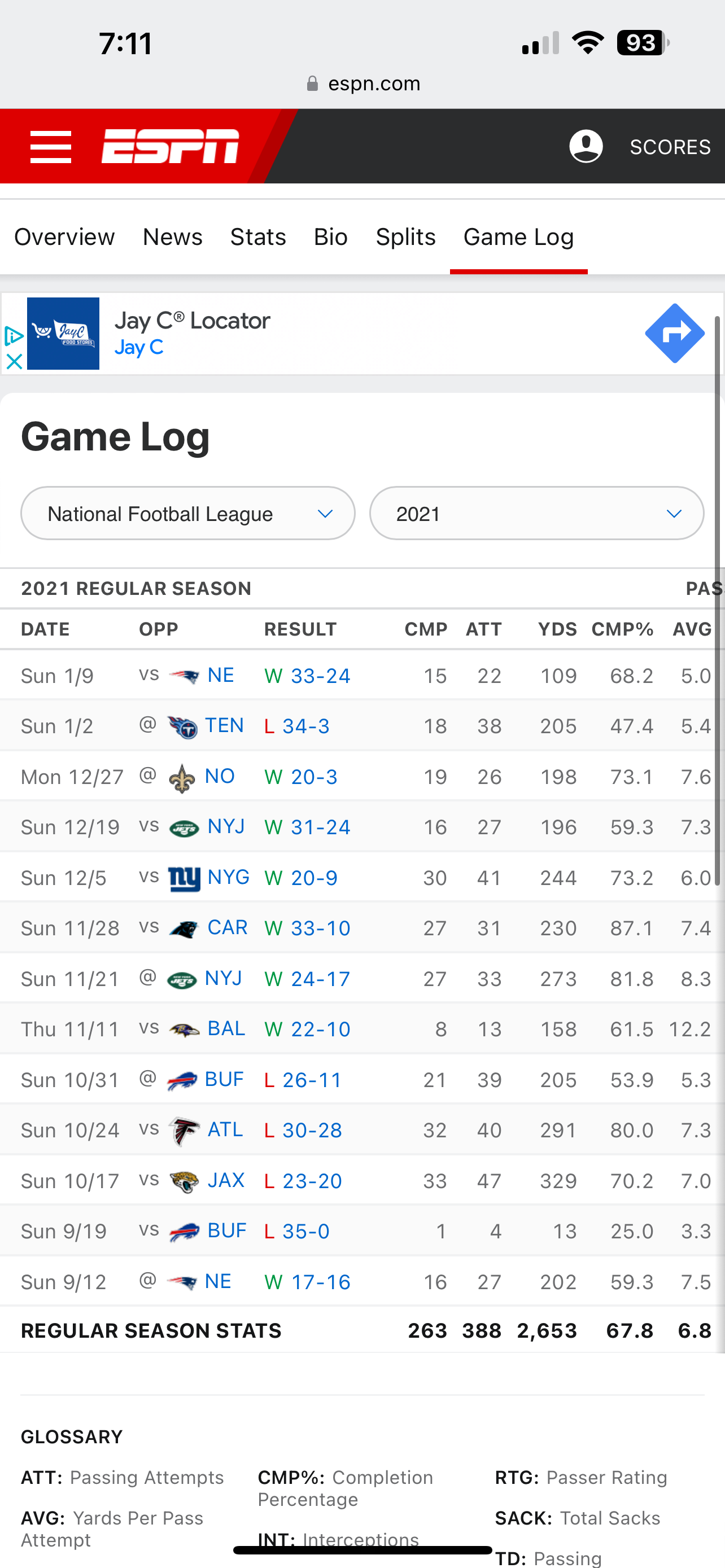Screen dimensions: 725x1568
Task: Open the Jay C Locator ad arrow
Action: 675,333
